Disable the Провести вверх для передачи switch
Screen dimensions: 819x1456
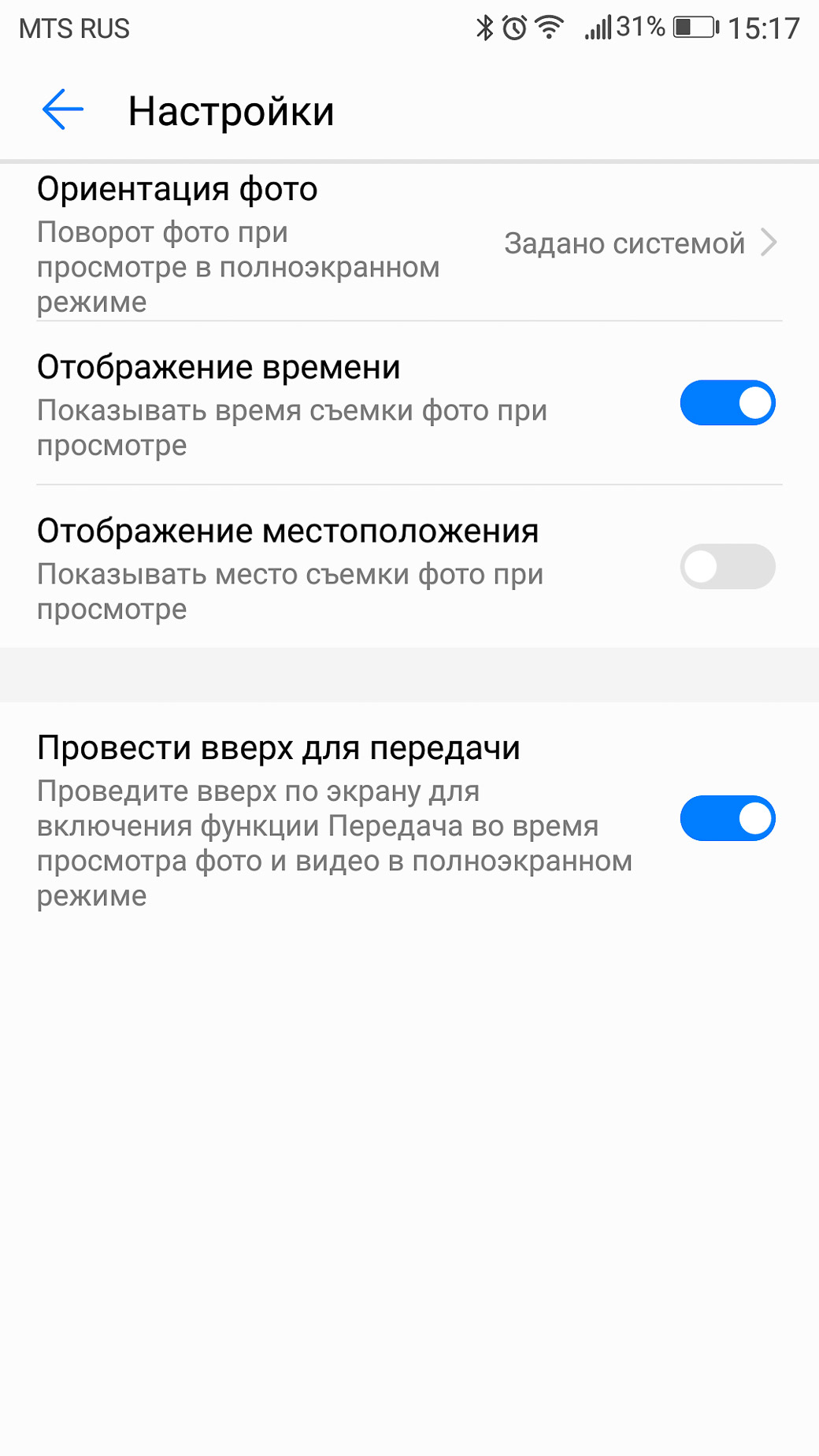728,818
